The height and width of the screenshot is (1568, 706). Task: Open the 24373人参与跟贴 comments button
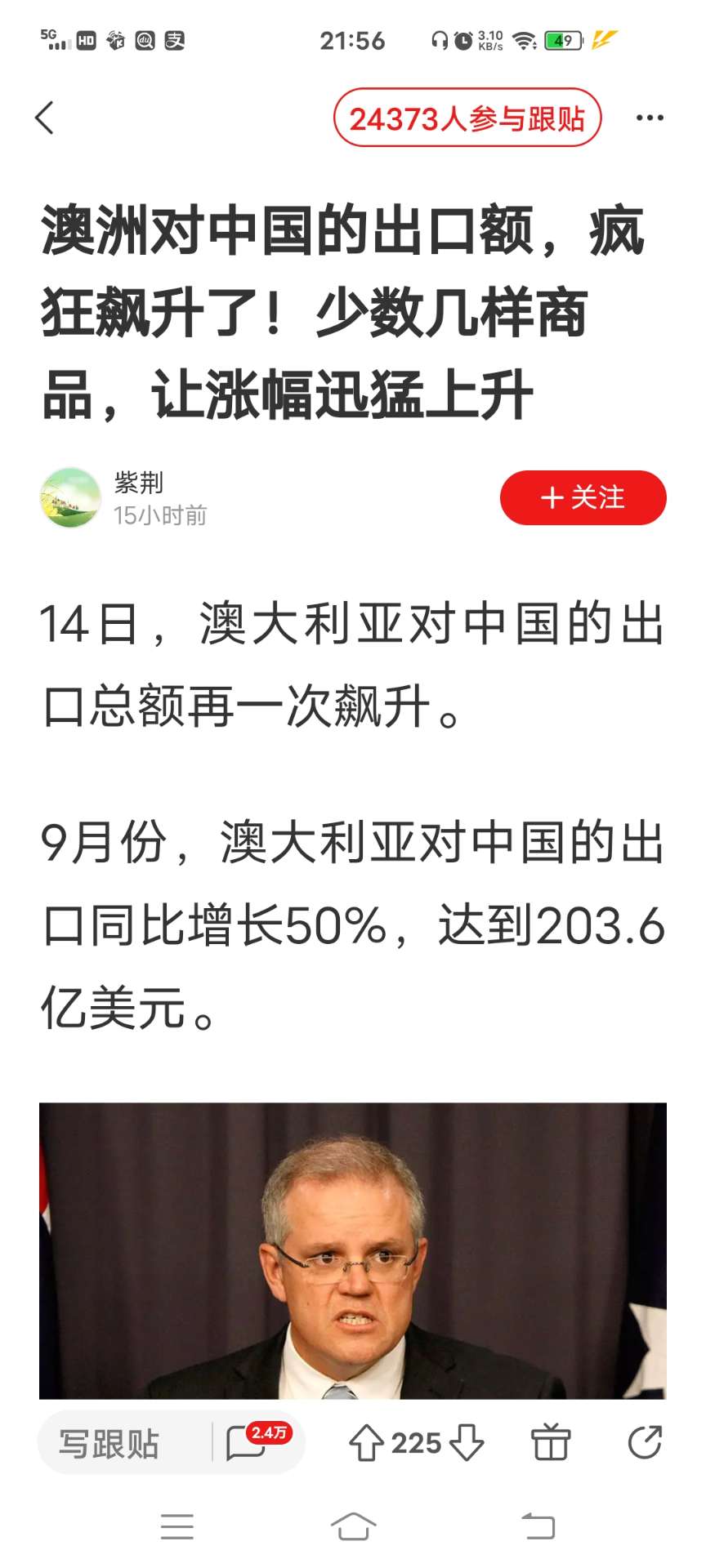(x=467, y=118)
